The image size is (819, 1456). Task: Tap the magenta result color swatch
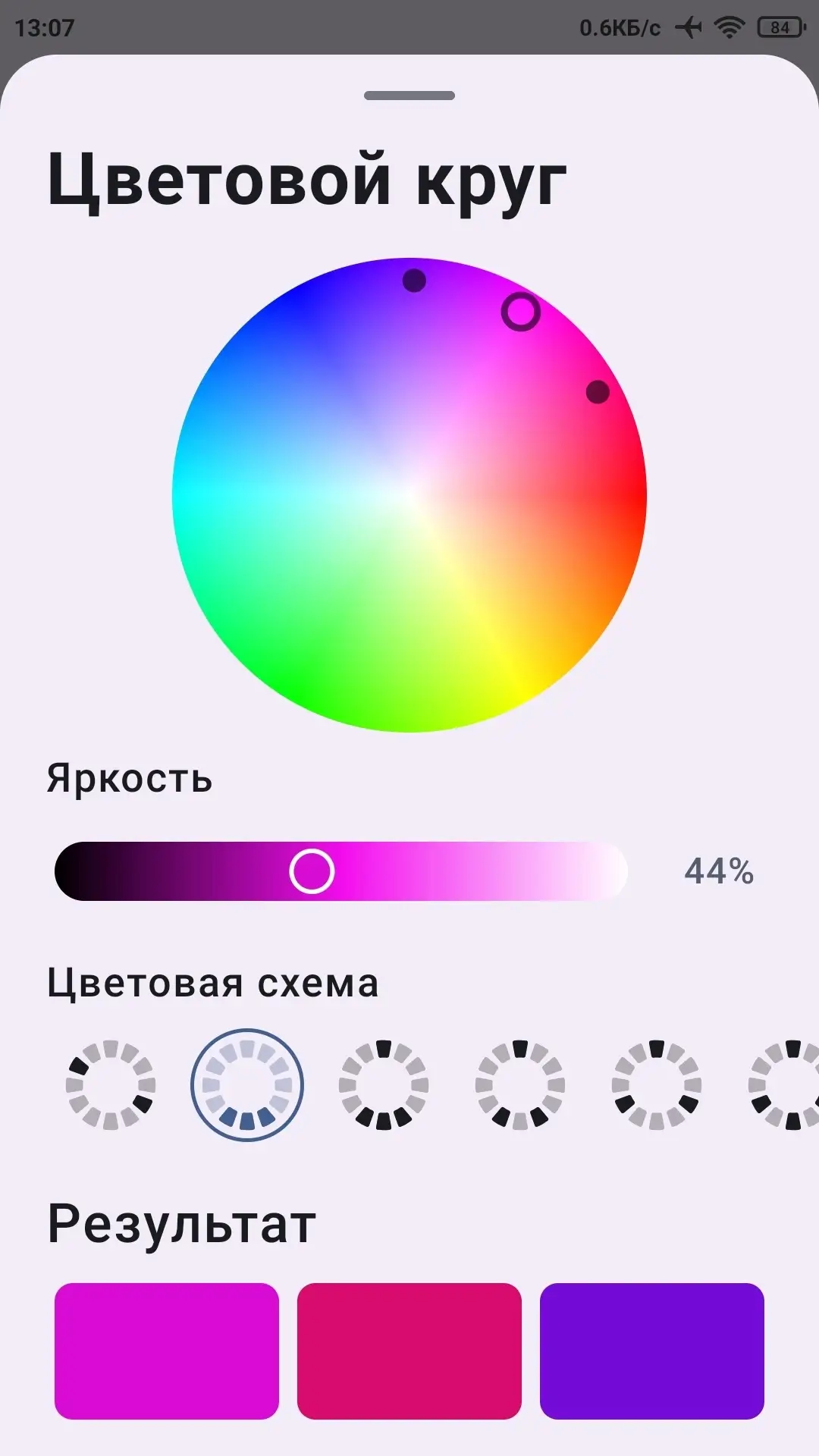(x=167, y=1351)
